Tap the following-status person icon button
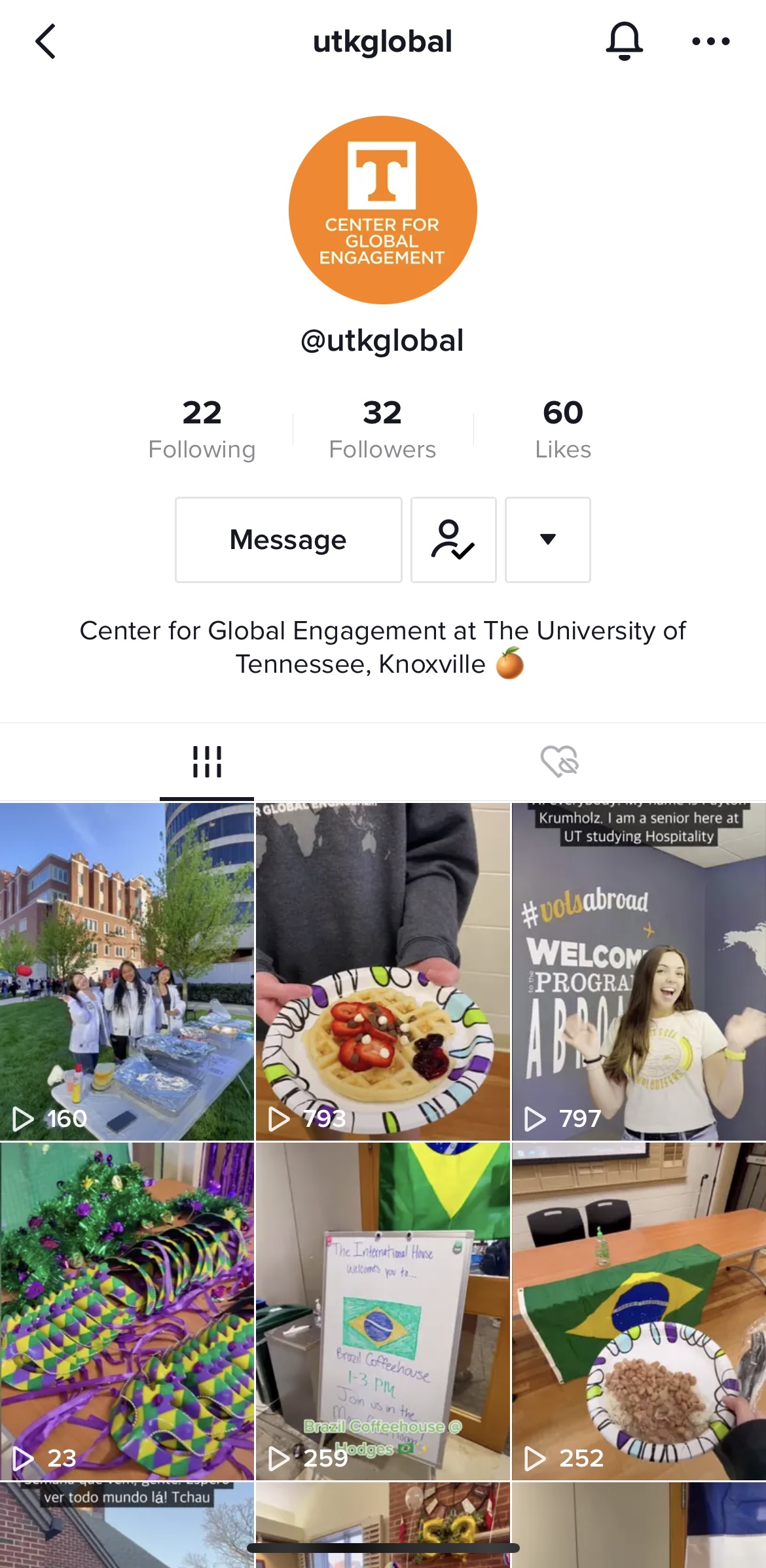 (x=453, y=540)
